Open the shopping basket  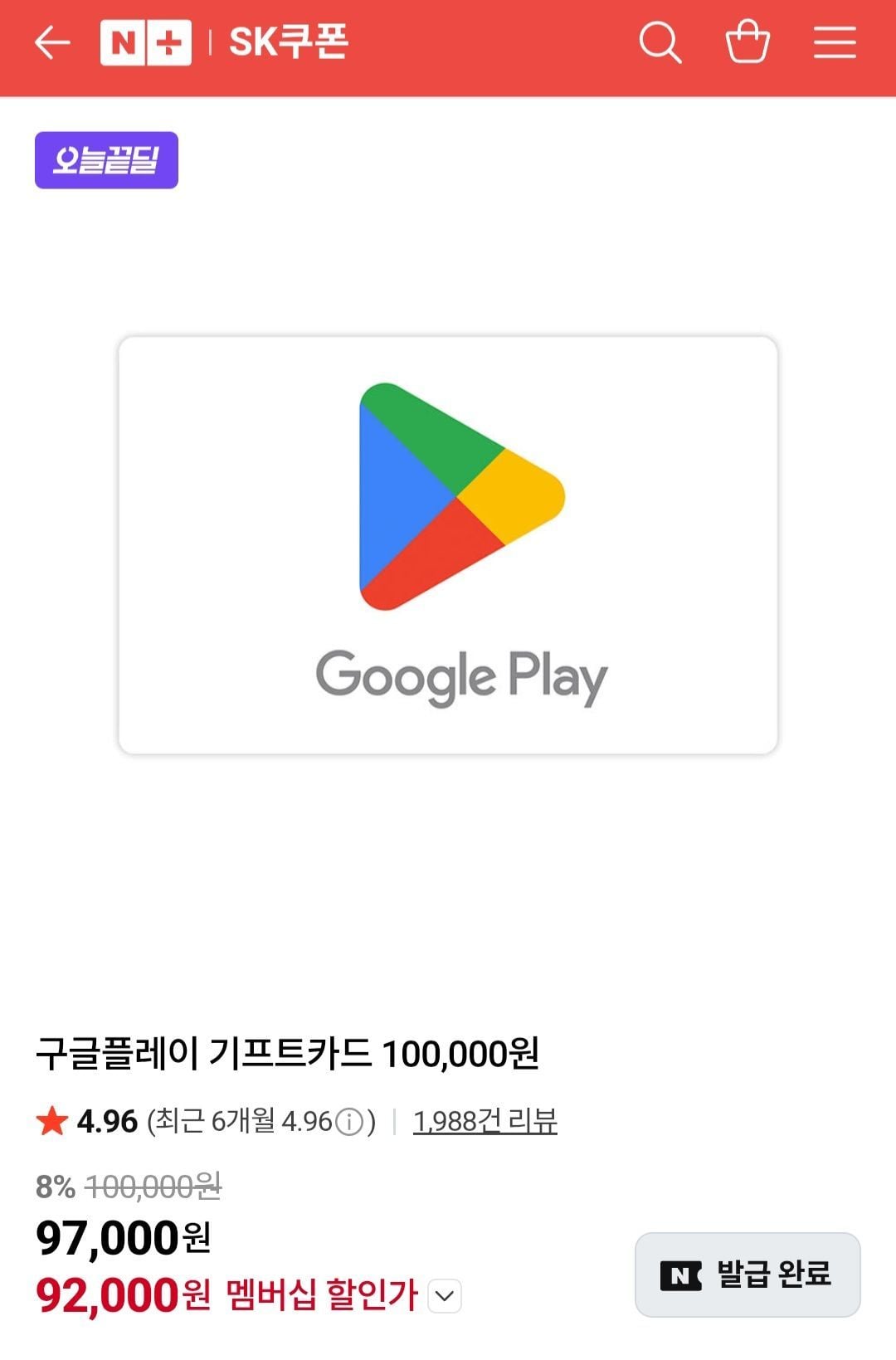point(747,43)
